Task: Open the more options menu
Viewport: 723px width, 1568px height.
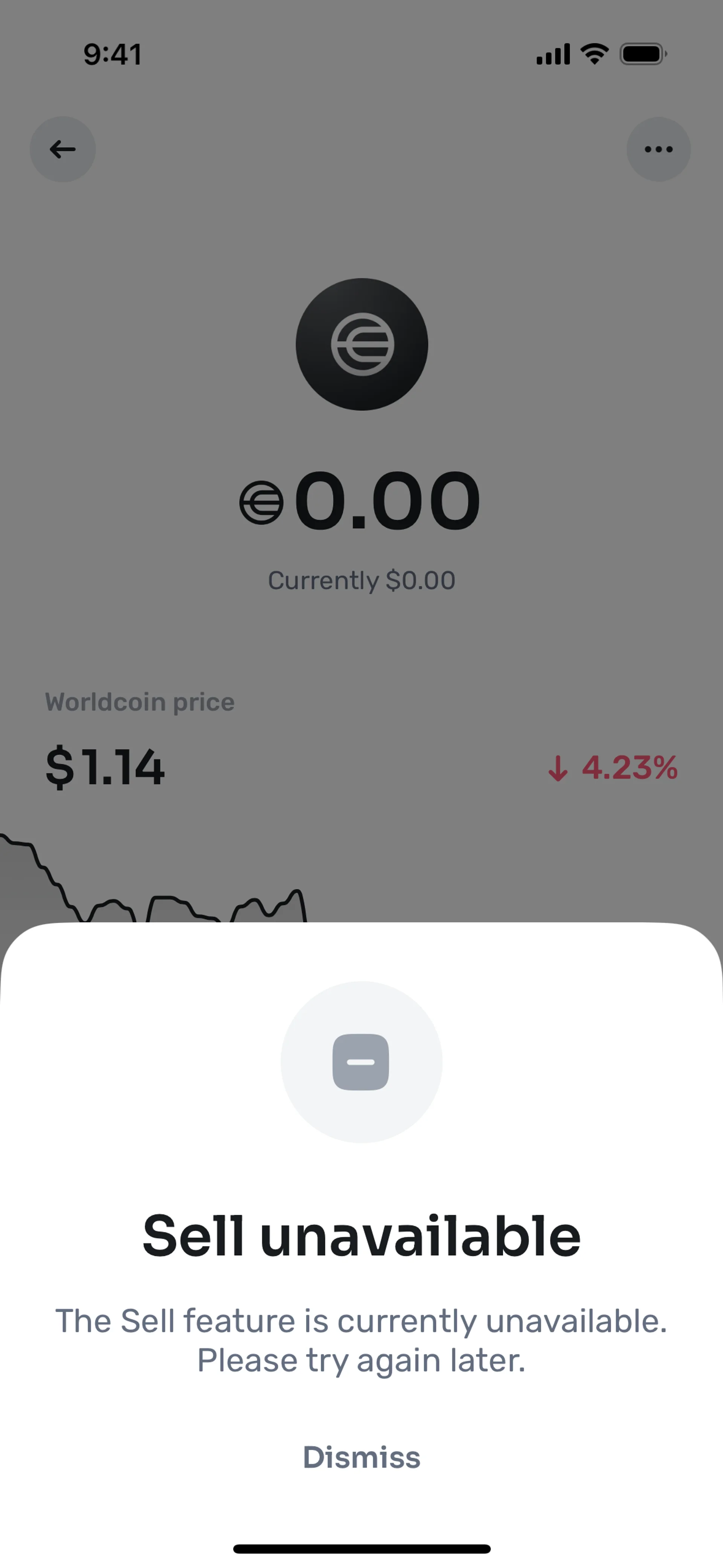Action: pos(659,149)
